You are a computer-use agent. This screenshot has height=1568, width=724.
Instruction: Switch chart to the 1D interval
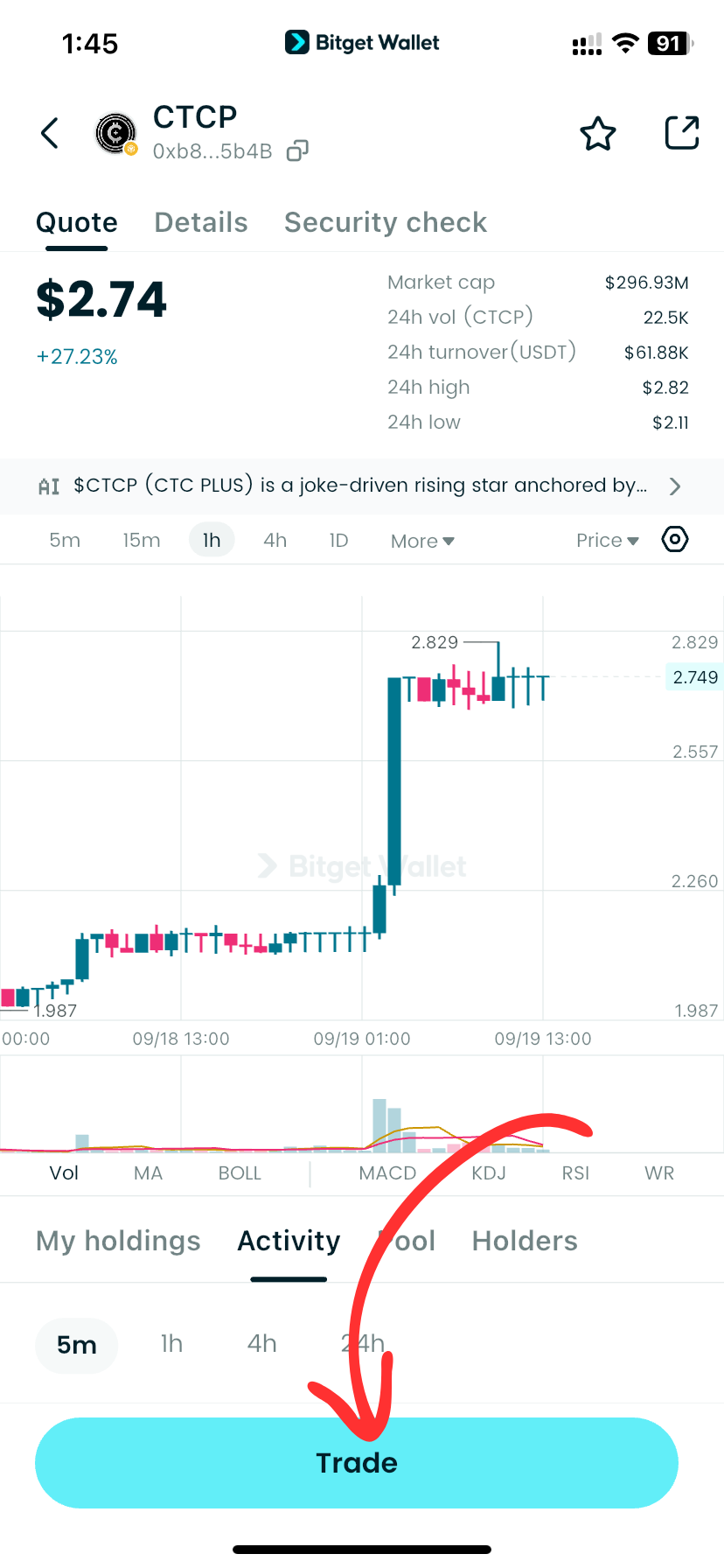coord(338,540)
